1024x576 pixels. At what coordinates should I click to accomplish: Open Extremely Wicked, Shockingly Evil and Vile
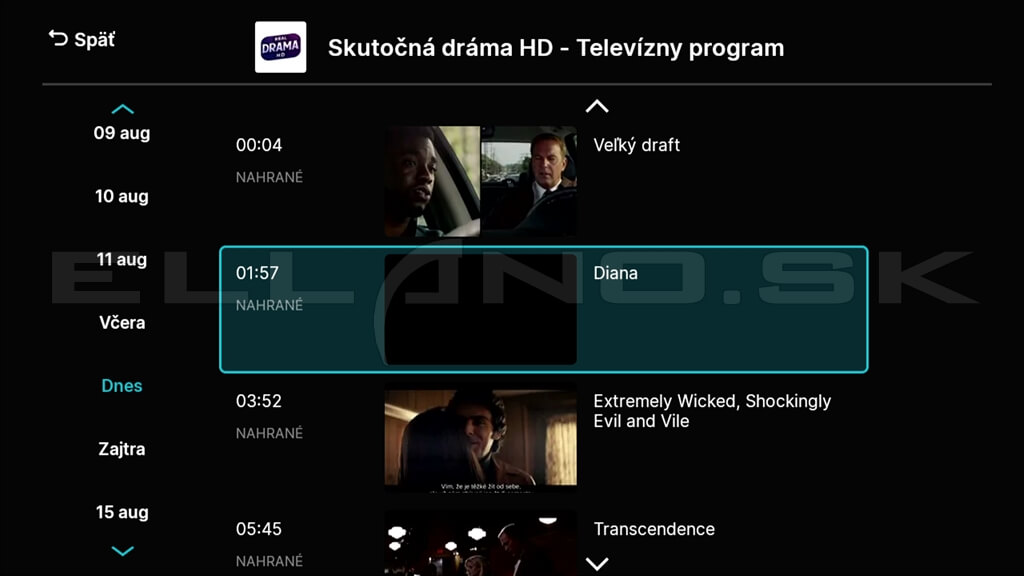[543, 437]
